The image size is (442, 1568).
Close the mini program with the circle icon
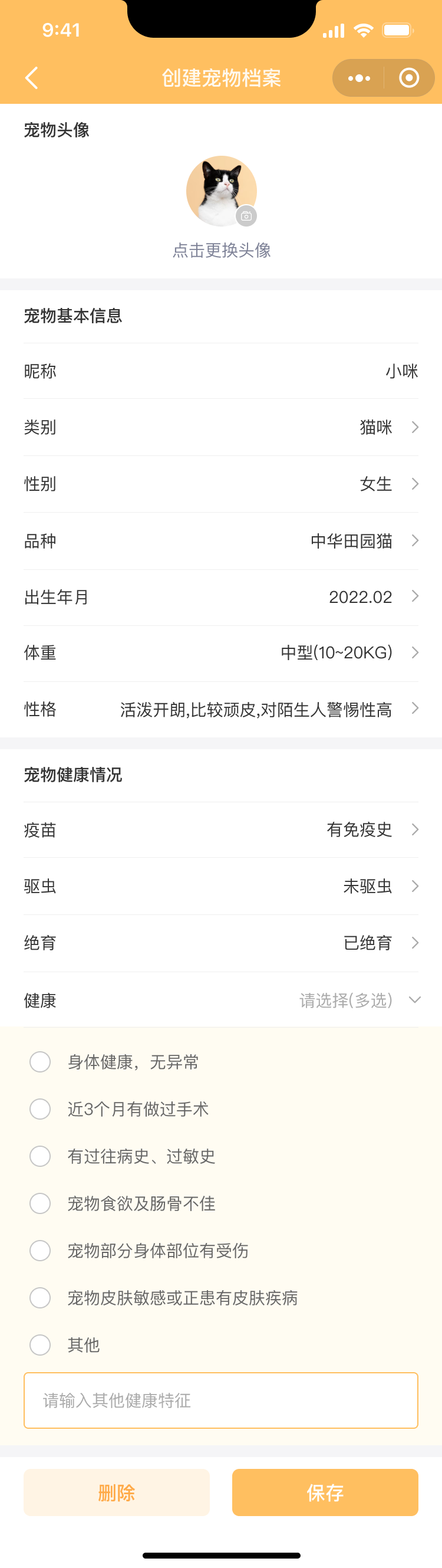pyautogui.click(x=408, y=78)
